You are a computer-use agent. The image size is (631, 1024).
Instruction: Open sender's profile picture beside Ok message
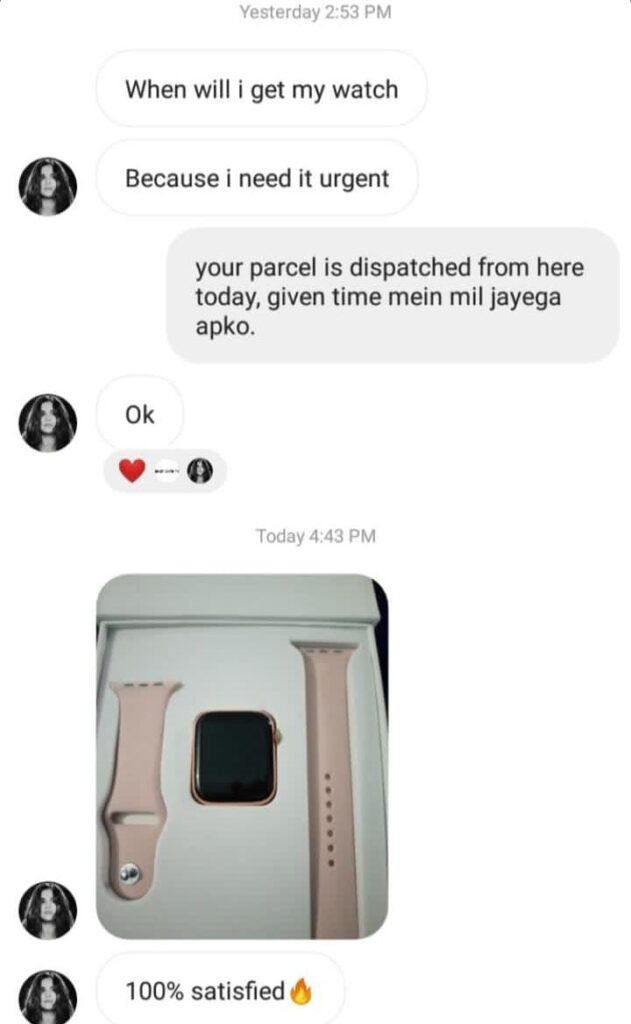click(x=48, y=422)
